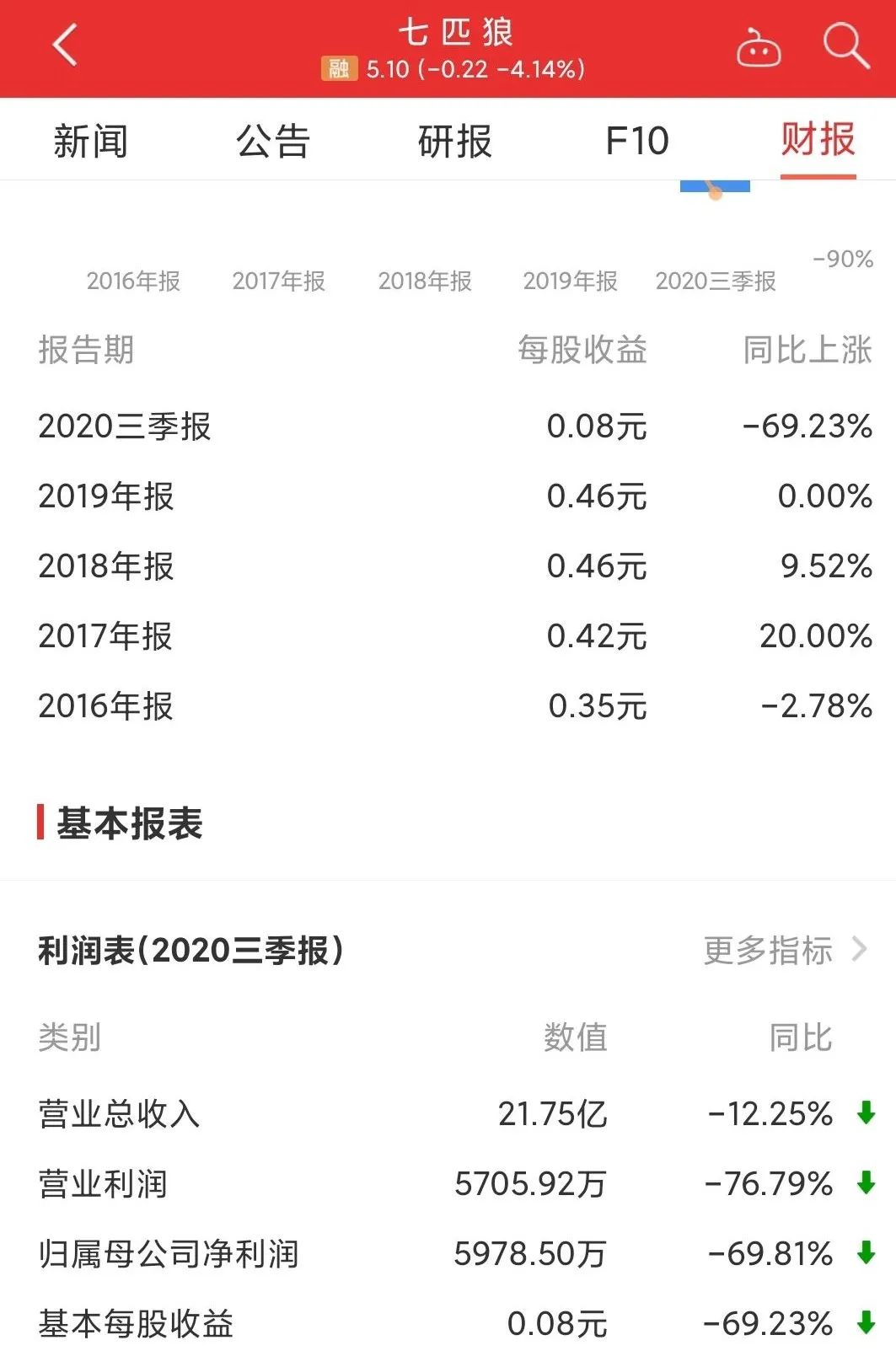Select the 2020三季报 period filter
The height and width of the screenshot is (1367, 896).
(x=717, y=281)
